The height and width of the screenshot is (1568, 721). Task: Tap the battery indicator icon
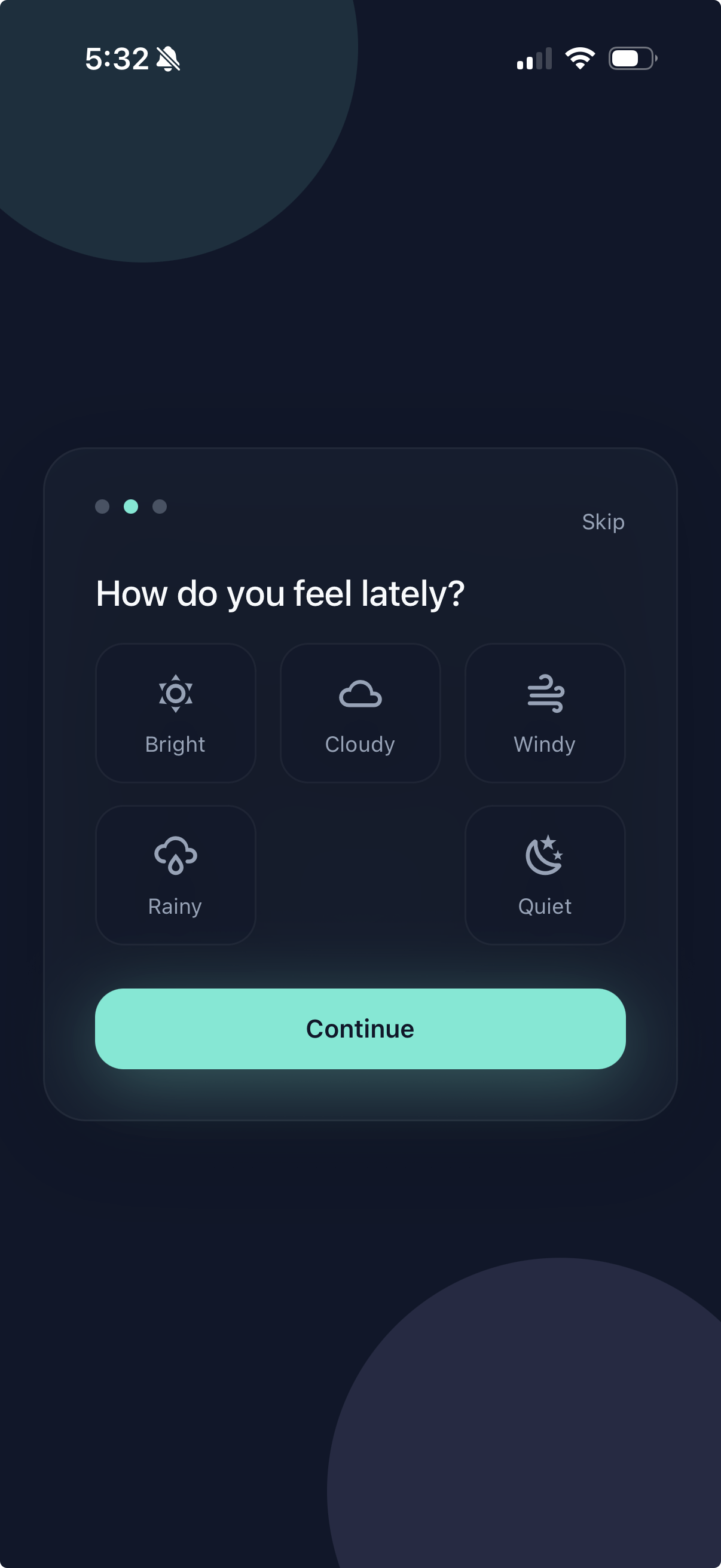click(631, 58)
